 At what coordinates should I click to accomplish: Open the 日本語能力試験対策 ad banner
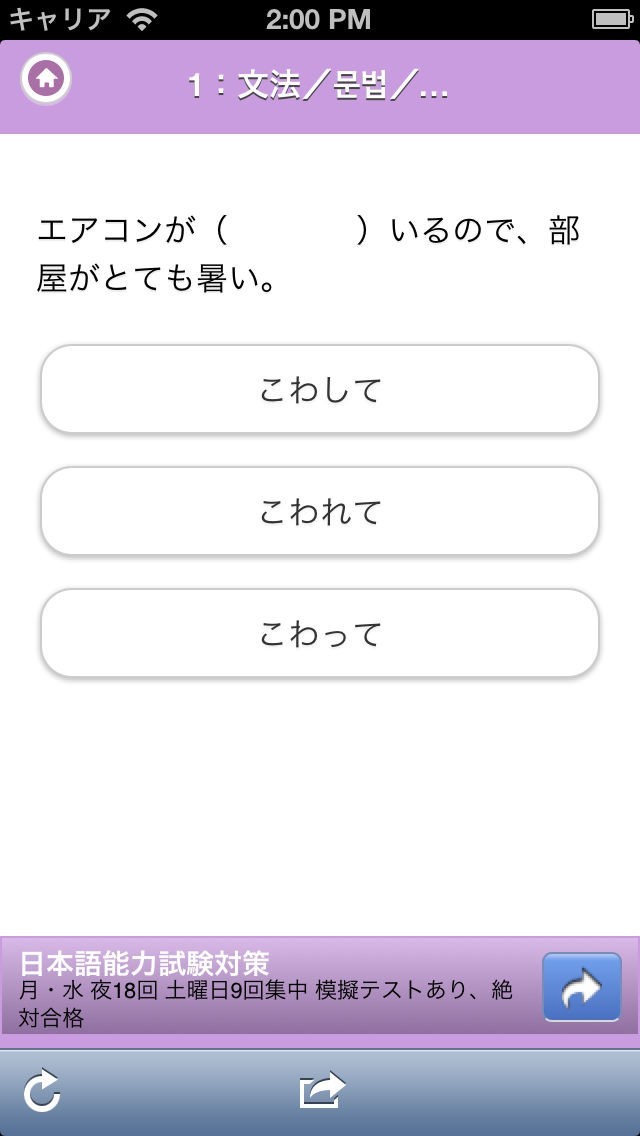point(270,988)
